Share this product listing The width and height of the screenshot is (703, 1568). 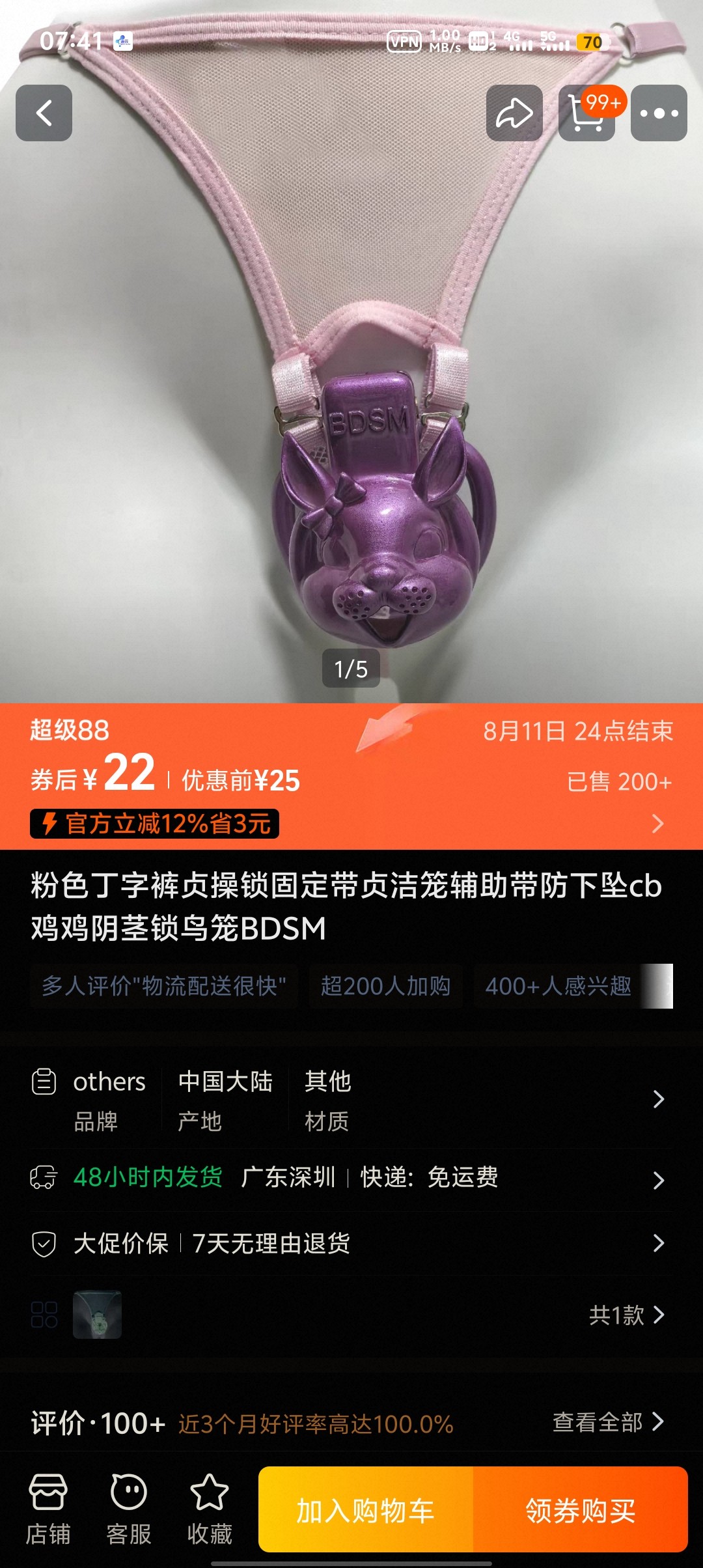(514, 113)
